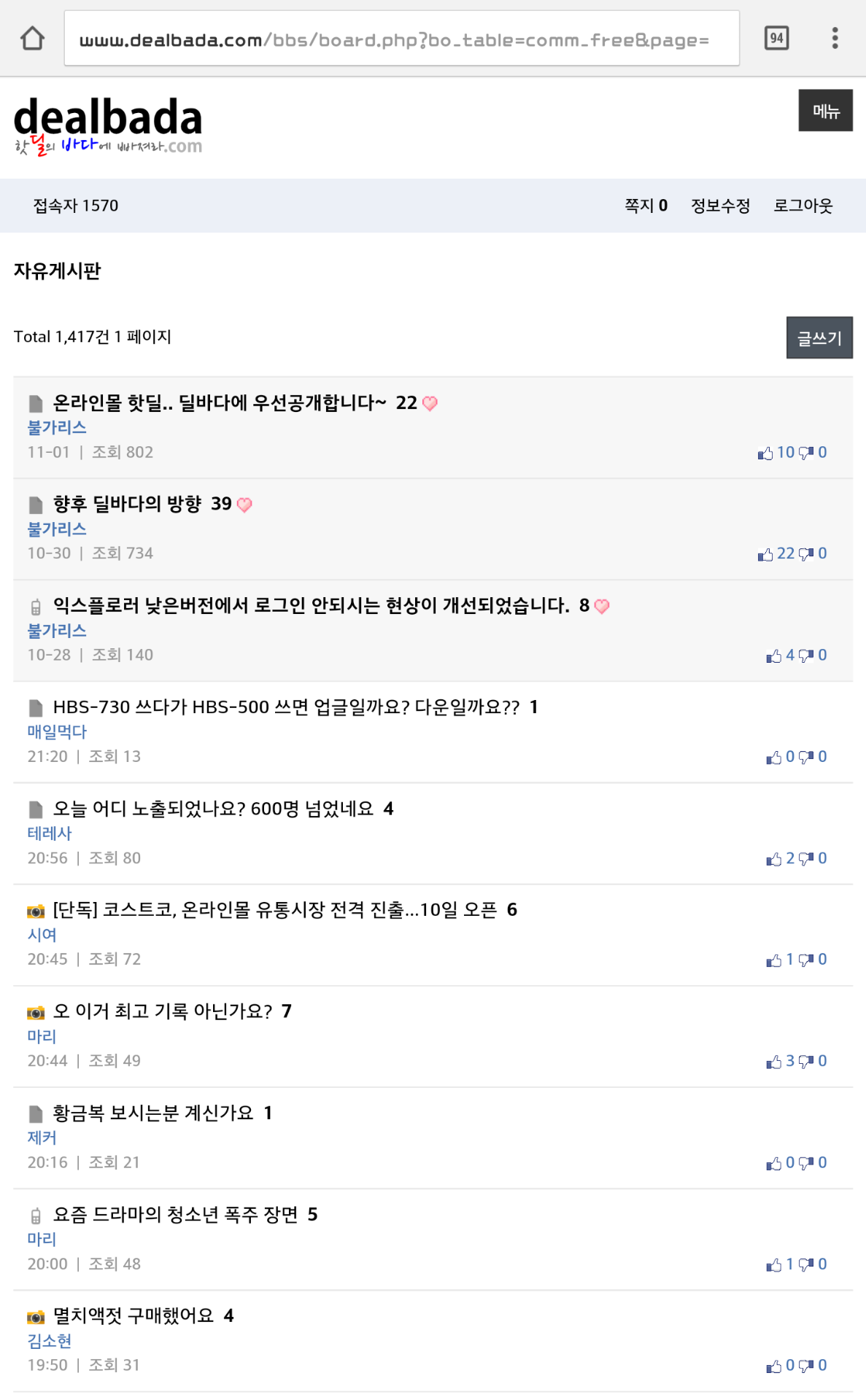The image size is (866, 1400).
Task: Open the browser tabs counter
Action: point(776,38)
